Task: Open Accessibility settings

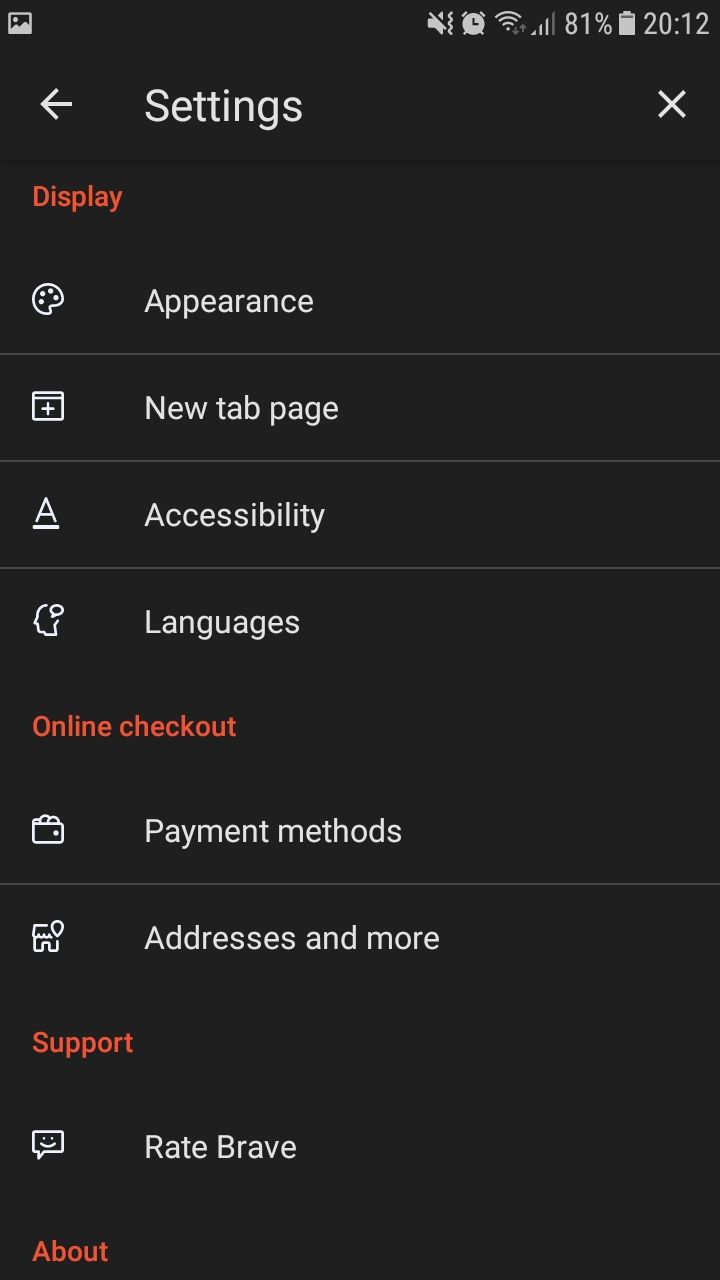Action: click(x=234, y=515)
